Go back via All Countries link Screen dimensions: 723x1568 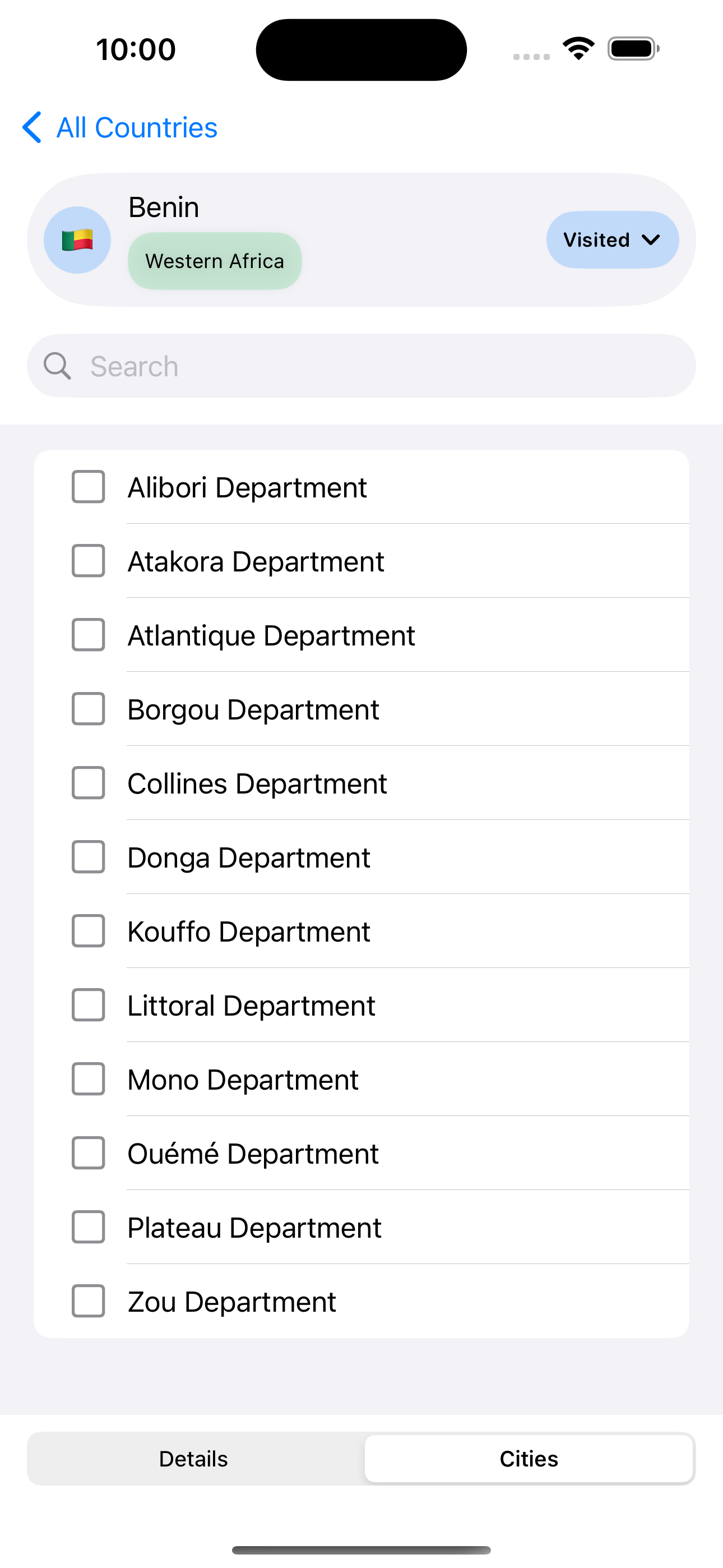point(136,127)
